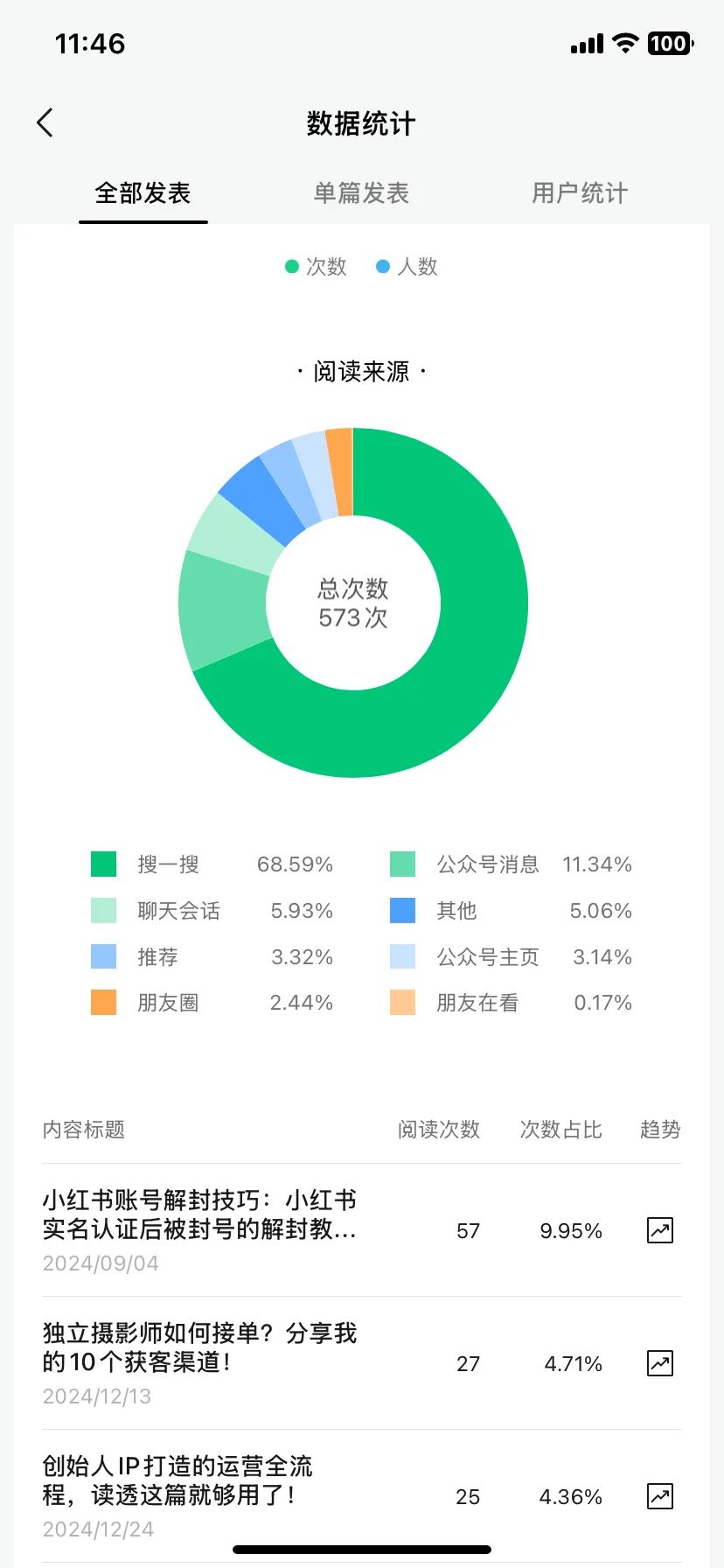Screen dimensions: 724x1568
Task: Switch to the 用户统计 tab
Action: [x=580, y=192]
